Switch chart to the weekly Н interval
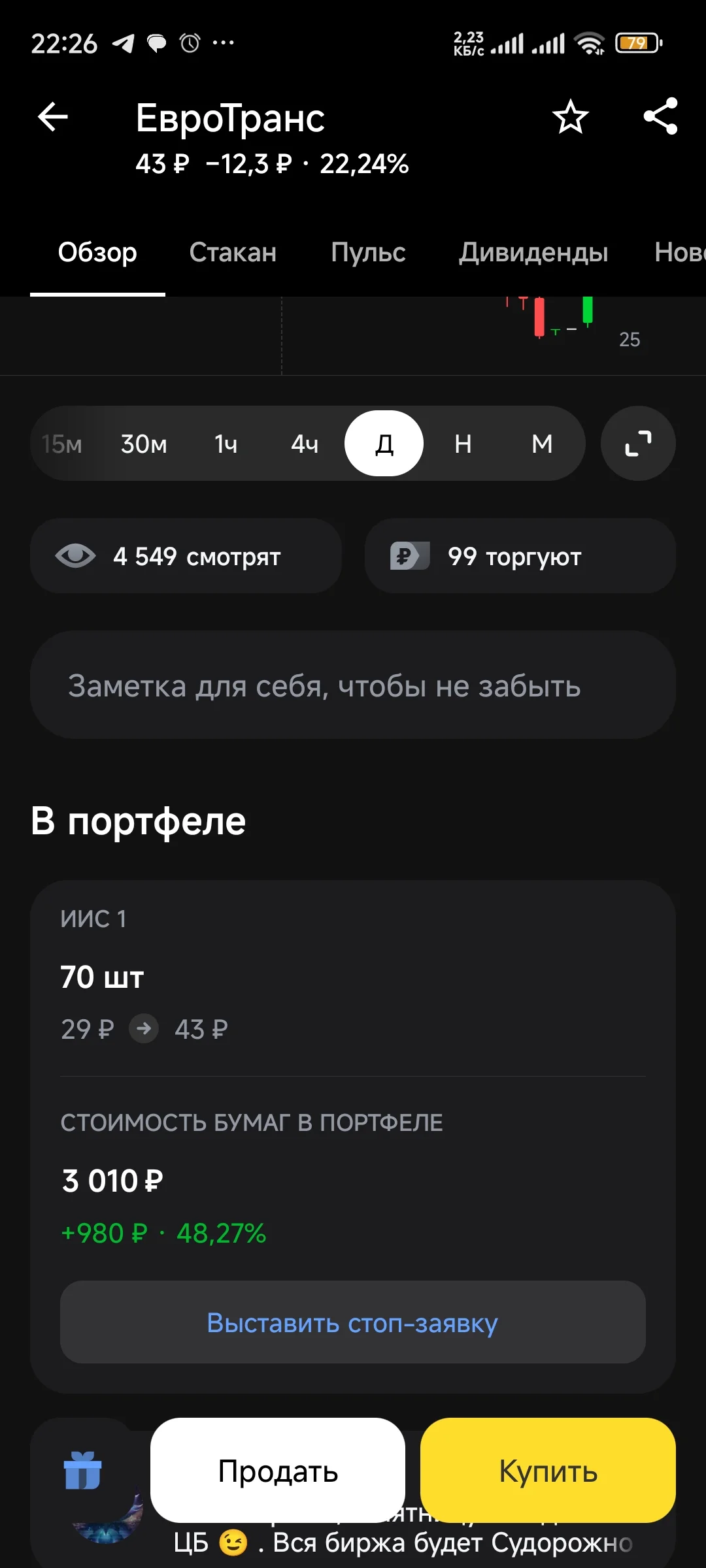The image size is (706, 1568). tap(463, 444)
